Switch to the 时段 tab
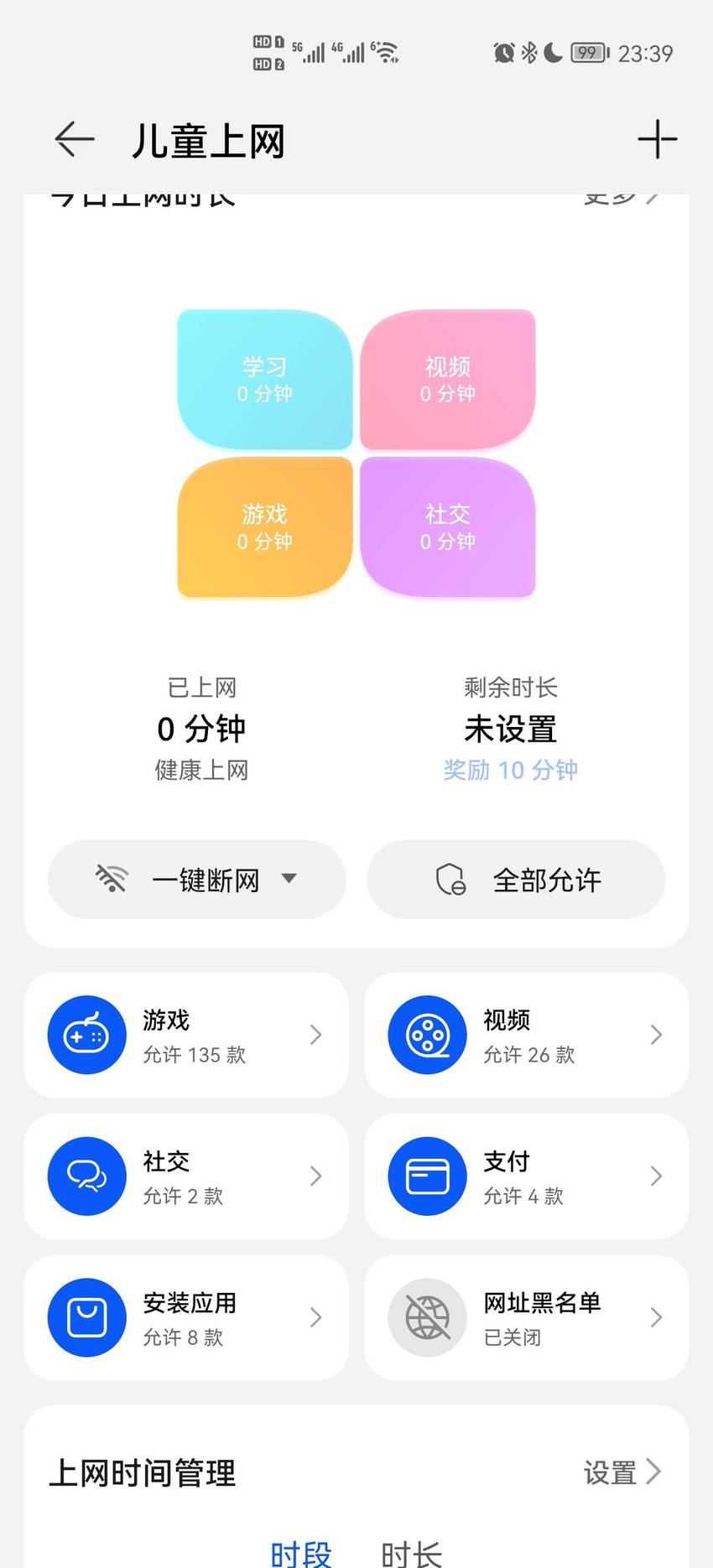Image resolution: width=713 pixels, height=1568 pixels. point(301,1554)
